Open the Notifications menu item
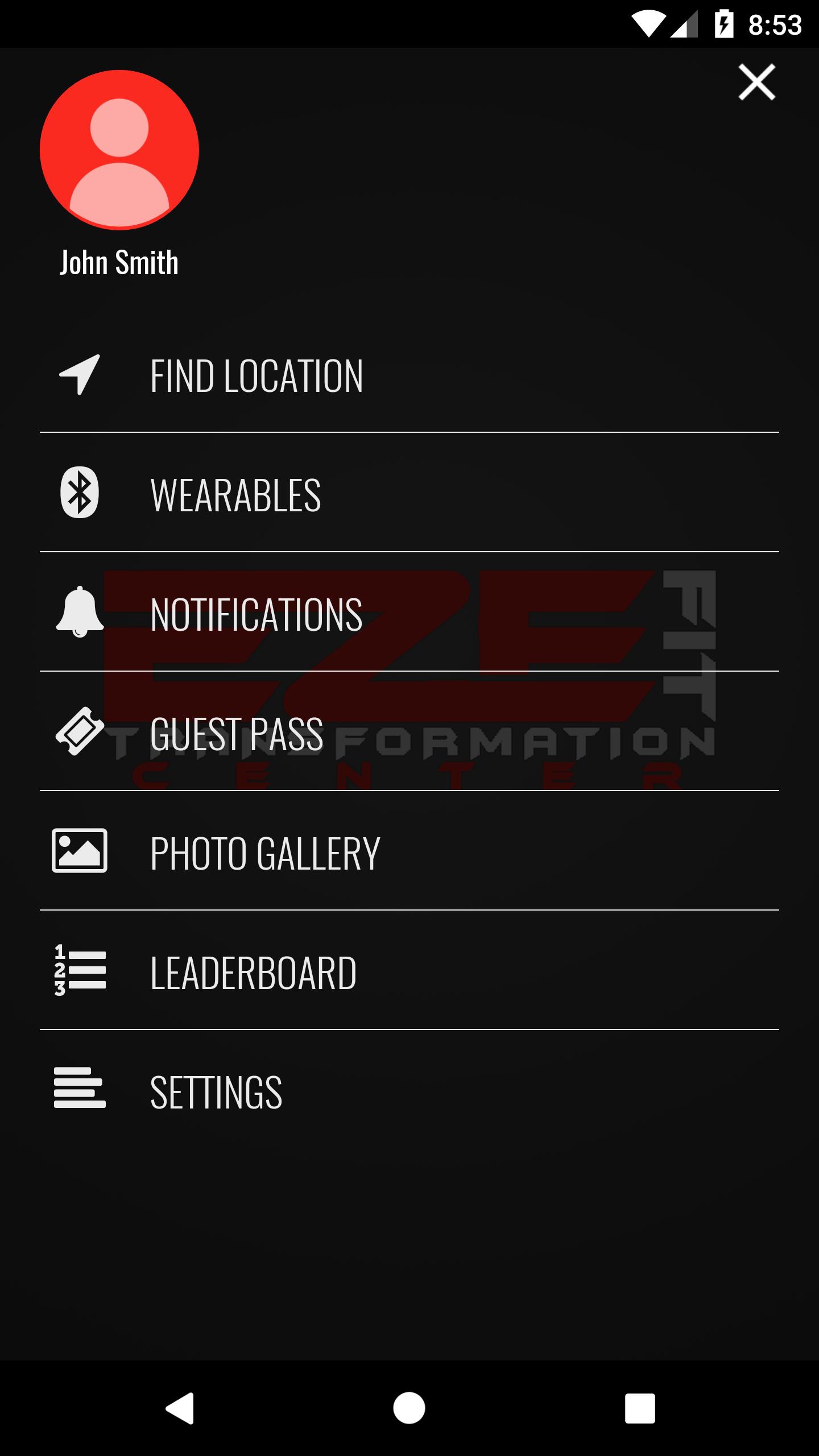819x1456 pixels. (409, 613)
